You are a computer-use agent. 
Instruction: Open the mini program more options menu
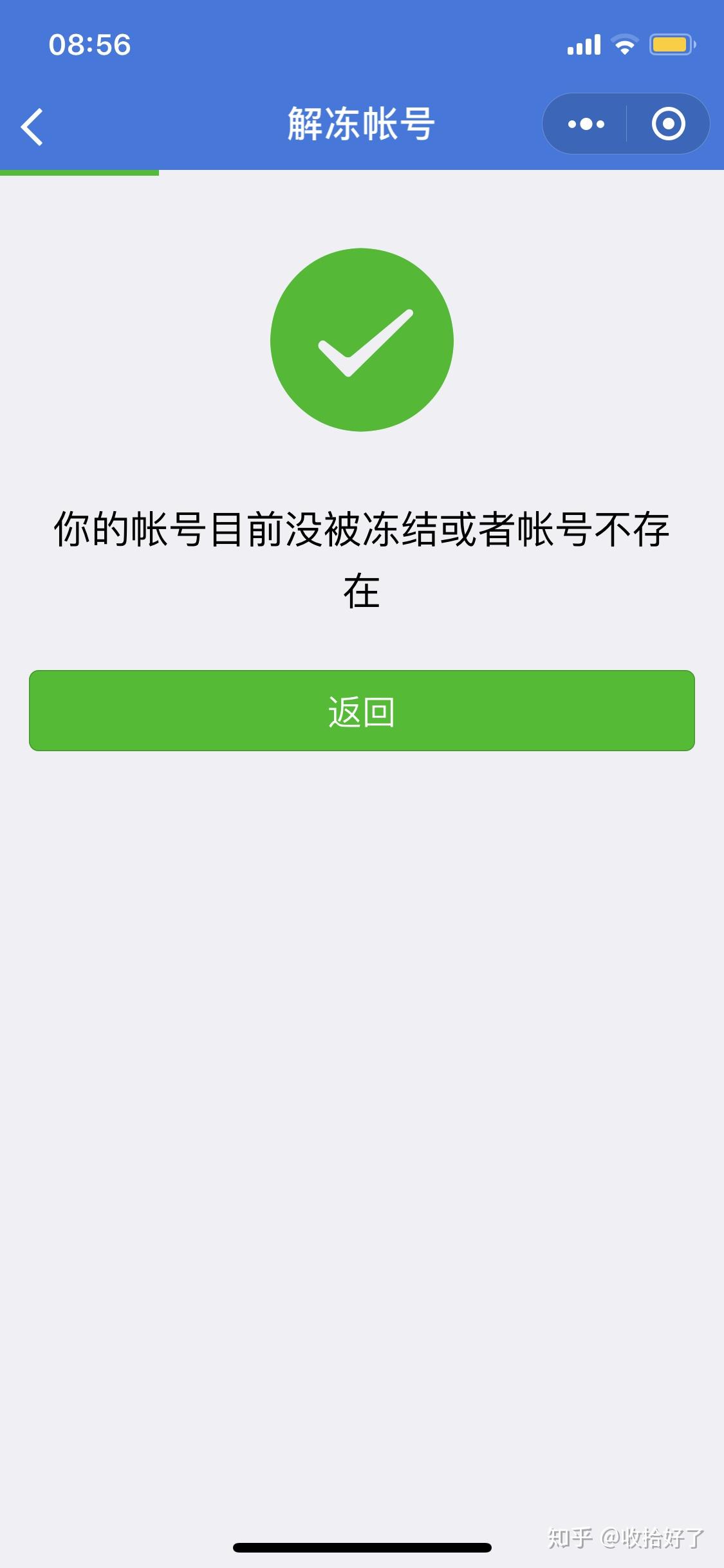[584, 124]
